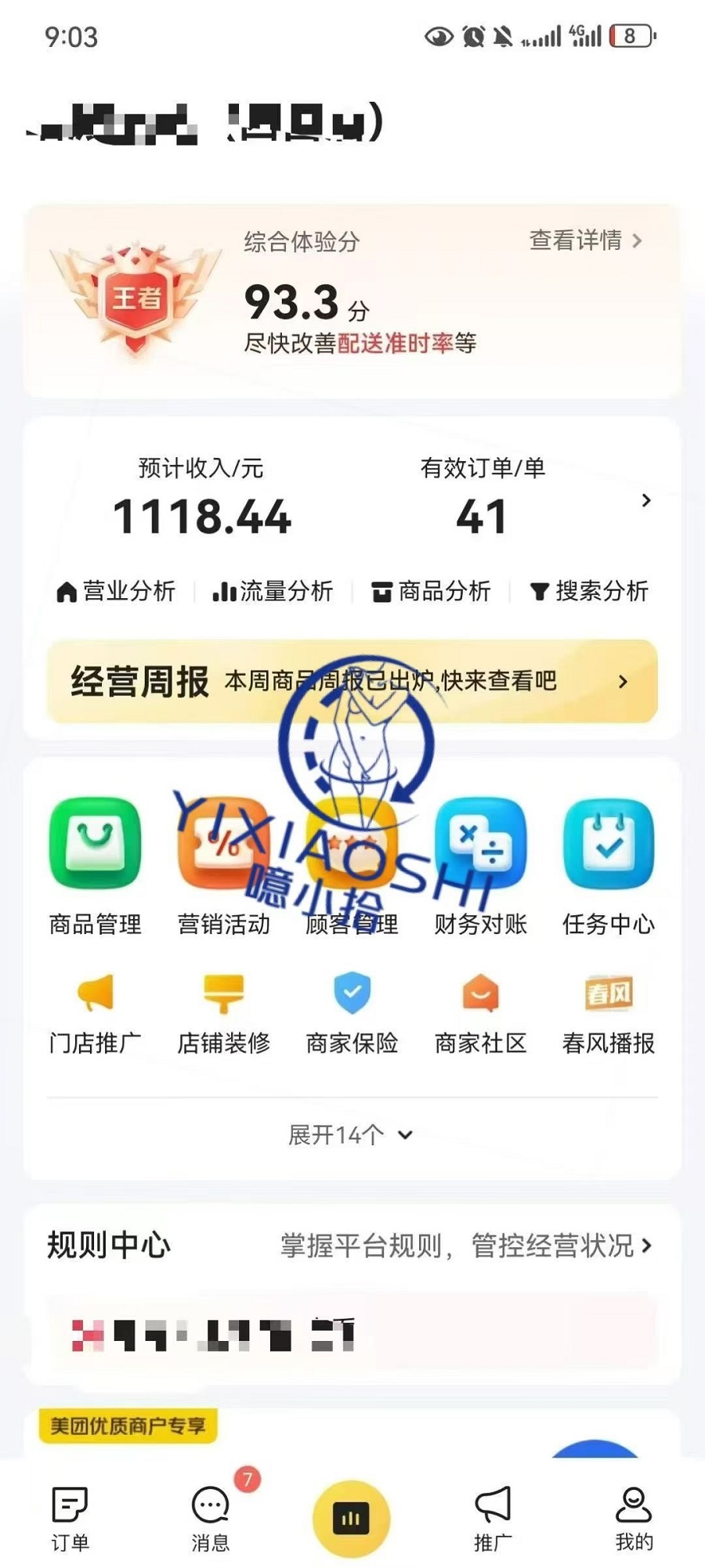Open 商家保险 merchant insurance

[x=352, y=1011]
